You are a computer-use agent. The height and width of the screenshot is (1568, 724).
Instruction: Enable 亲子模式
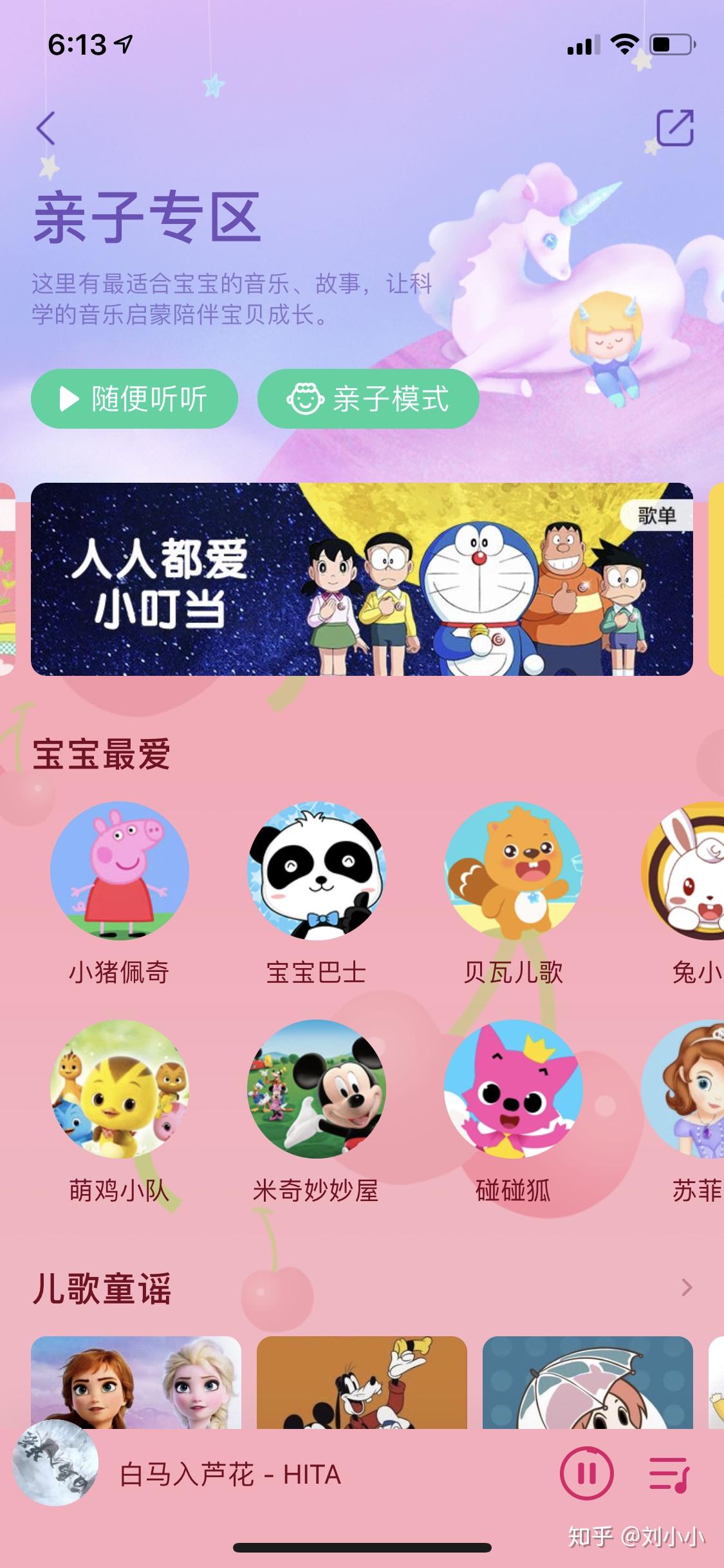click(x=368, y=398)
